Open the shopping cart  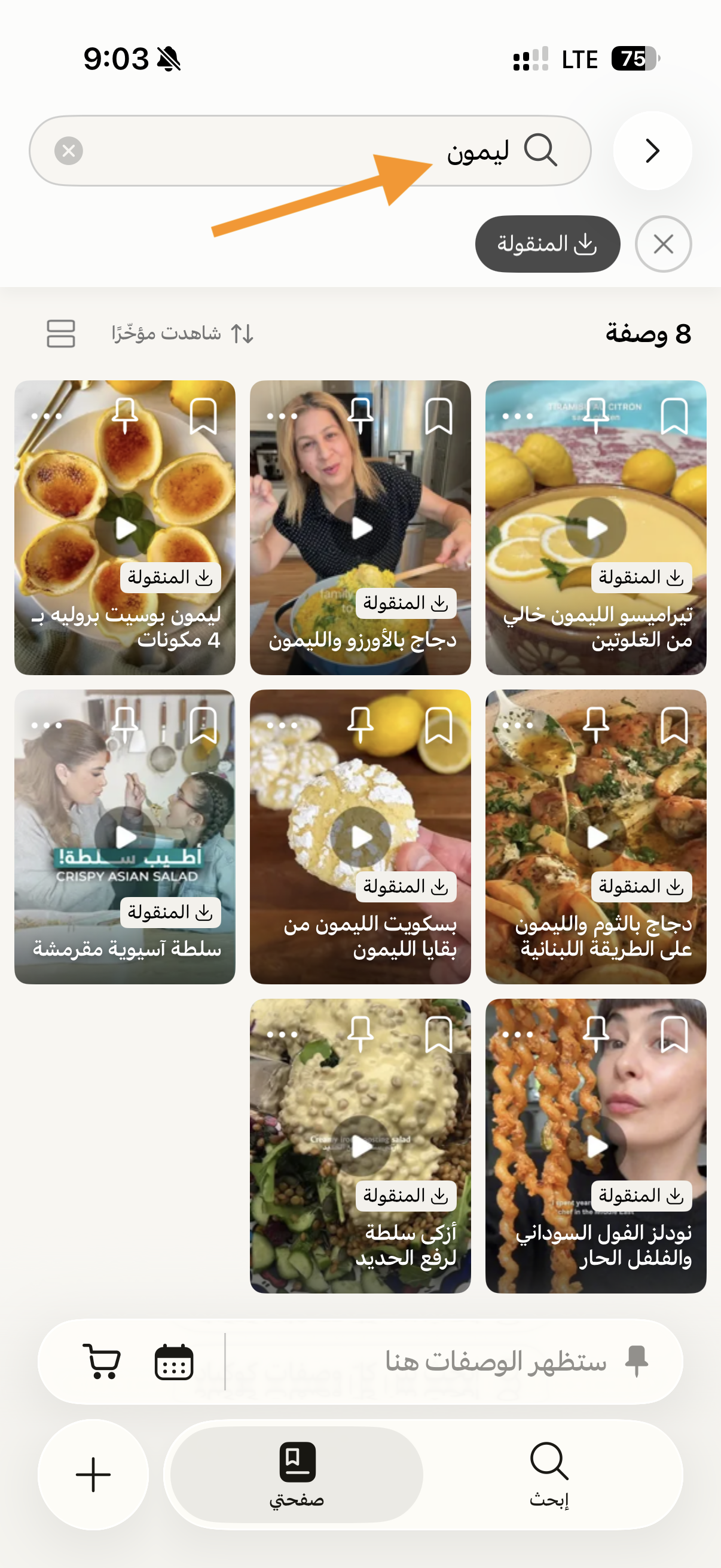[102, 1361]
